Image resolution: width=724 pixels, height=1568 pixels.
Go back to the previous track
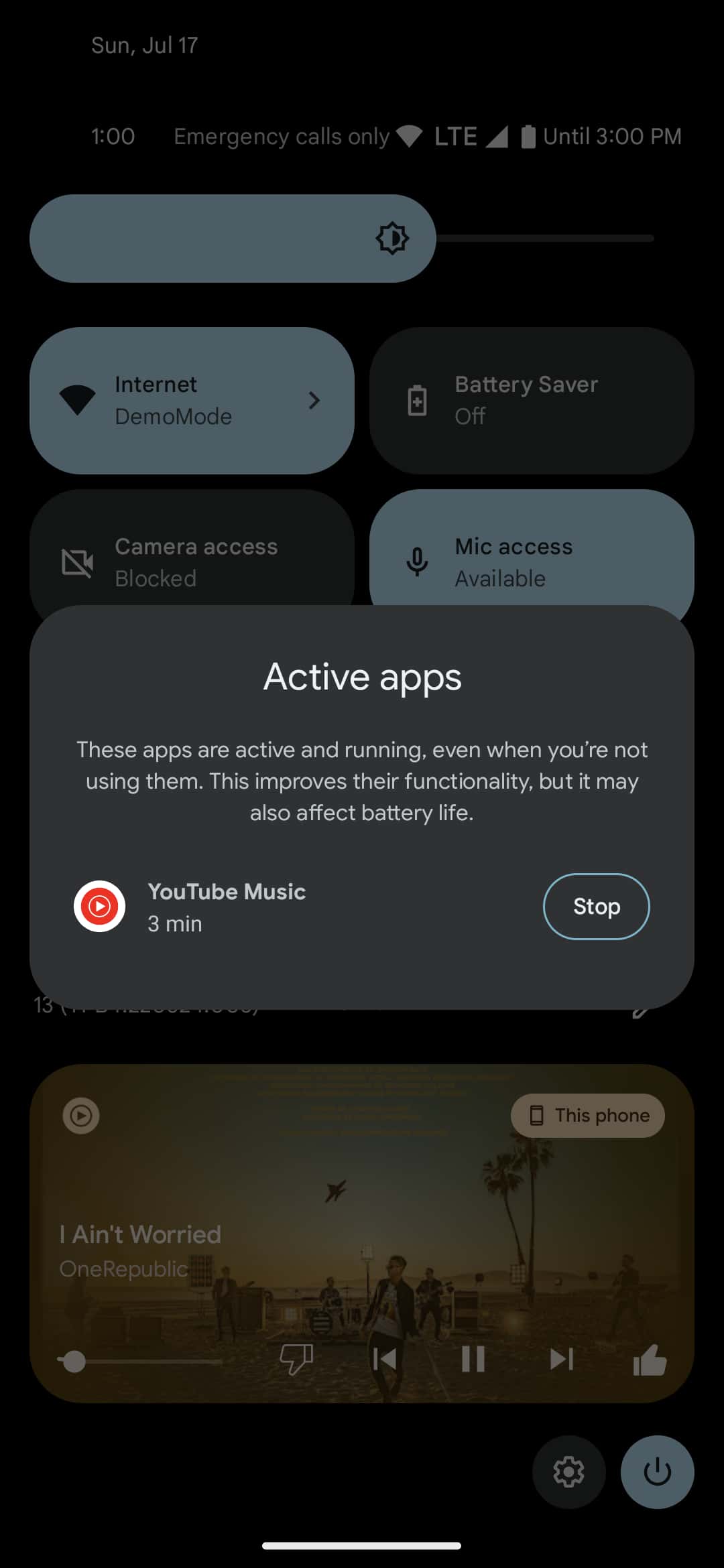(385, 1360)
